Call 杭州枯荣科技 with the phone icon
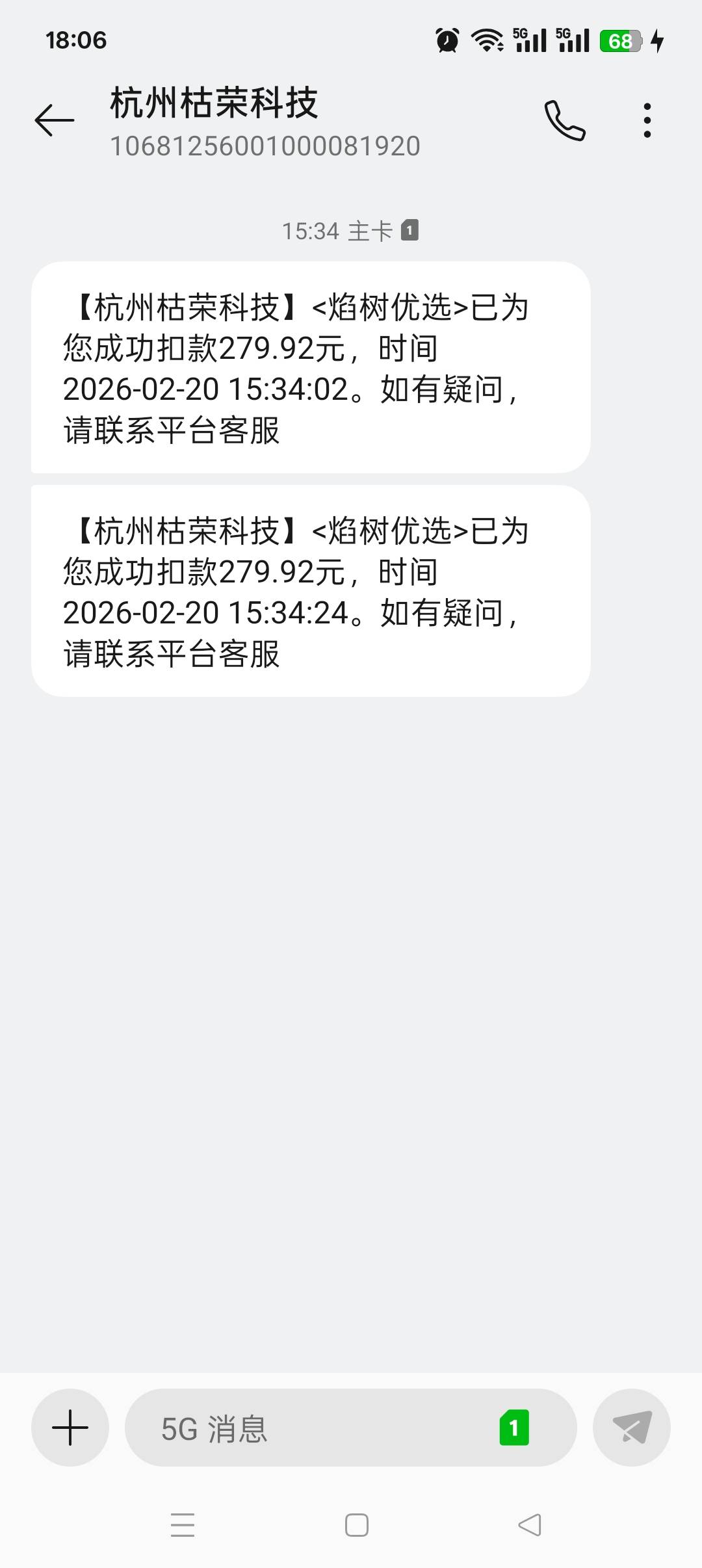702x1568 pixels. coord(564,120)
